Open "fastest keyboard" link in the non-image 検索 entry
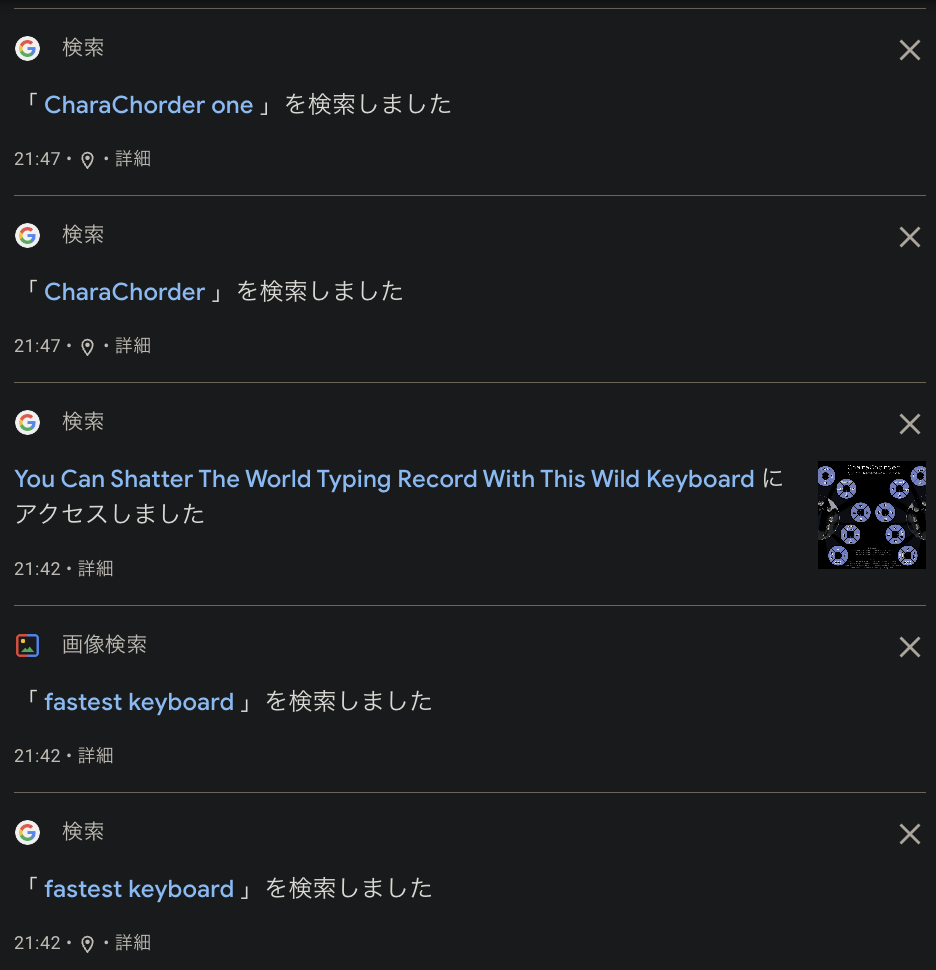This screenshot has width=936, height=970. [x=139, y=889]
